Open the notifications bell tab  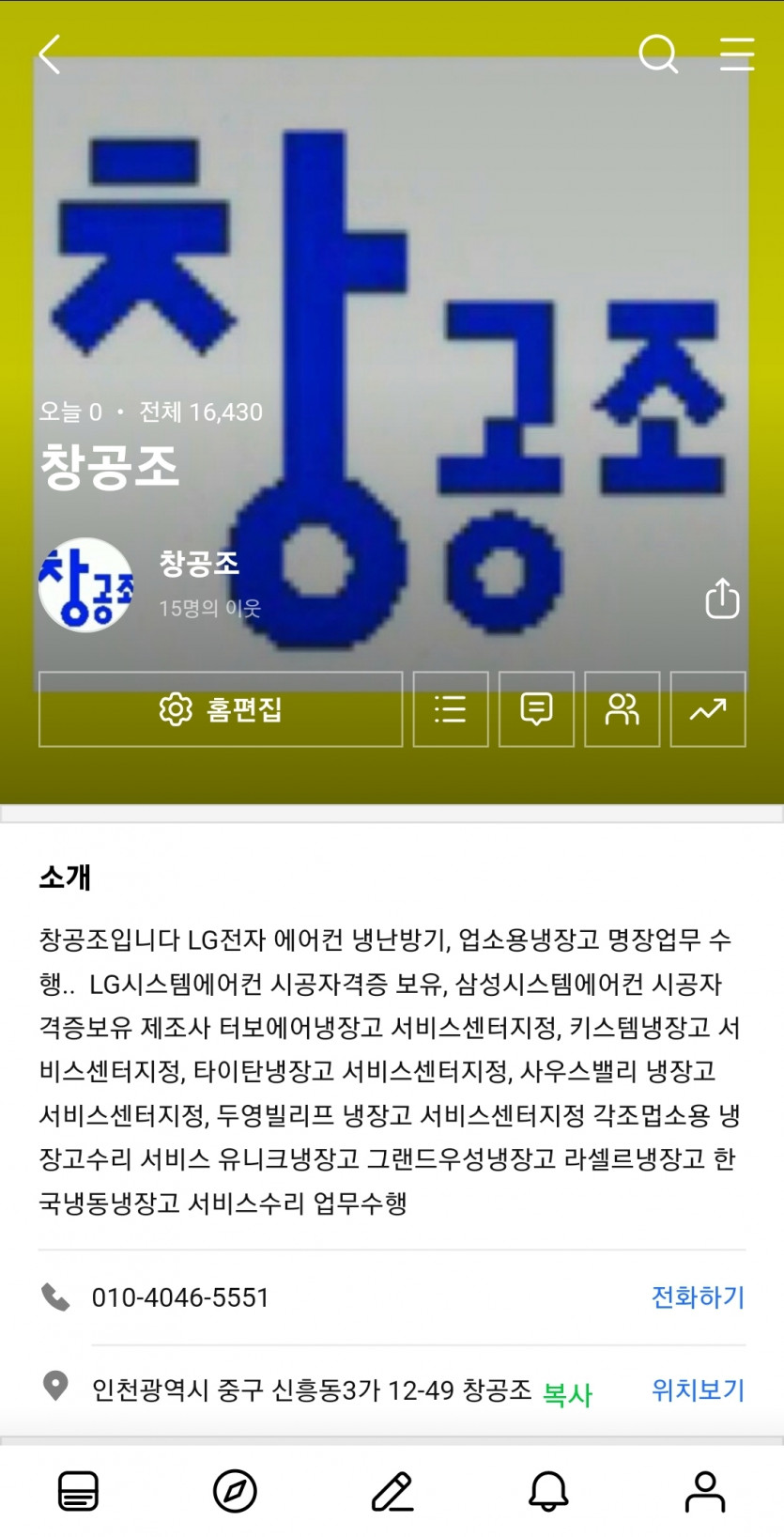pyautogui.click(x=548, y=1491)
